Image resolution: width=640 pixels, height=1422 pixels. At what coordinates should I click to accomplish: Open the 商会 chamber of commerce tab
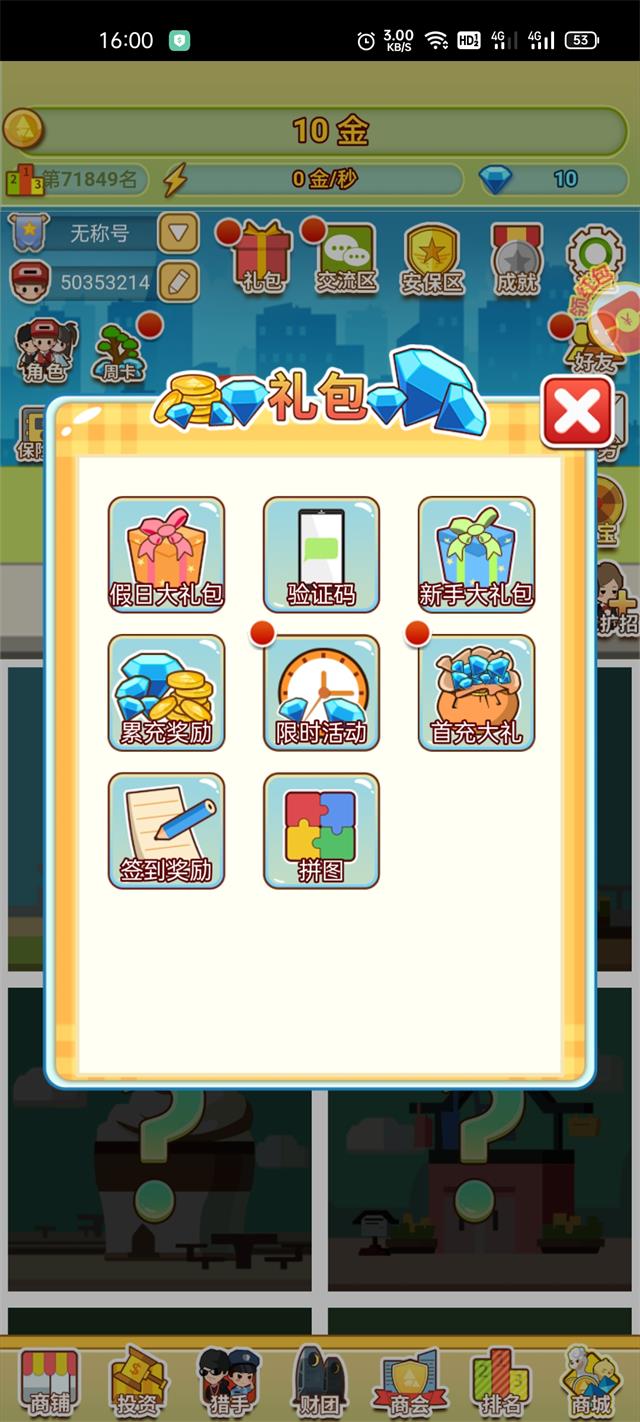(x=409, y=1383)
